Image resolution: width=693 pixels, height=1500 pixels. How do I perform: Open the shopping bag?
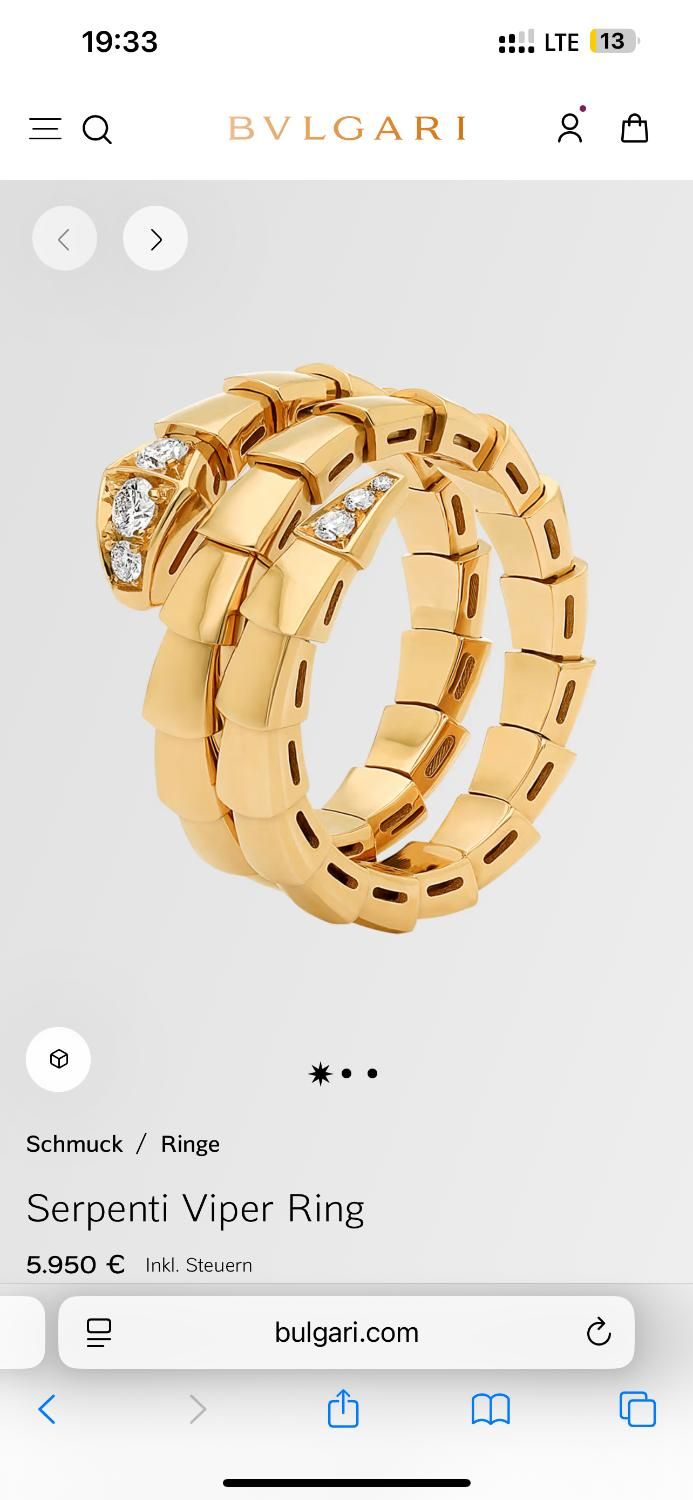[635, 128]
